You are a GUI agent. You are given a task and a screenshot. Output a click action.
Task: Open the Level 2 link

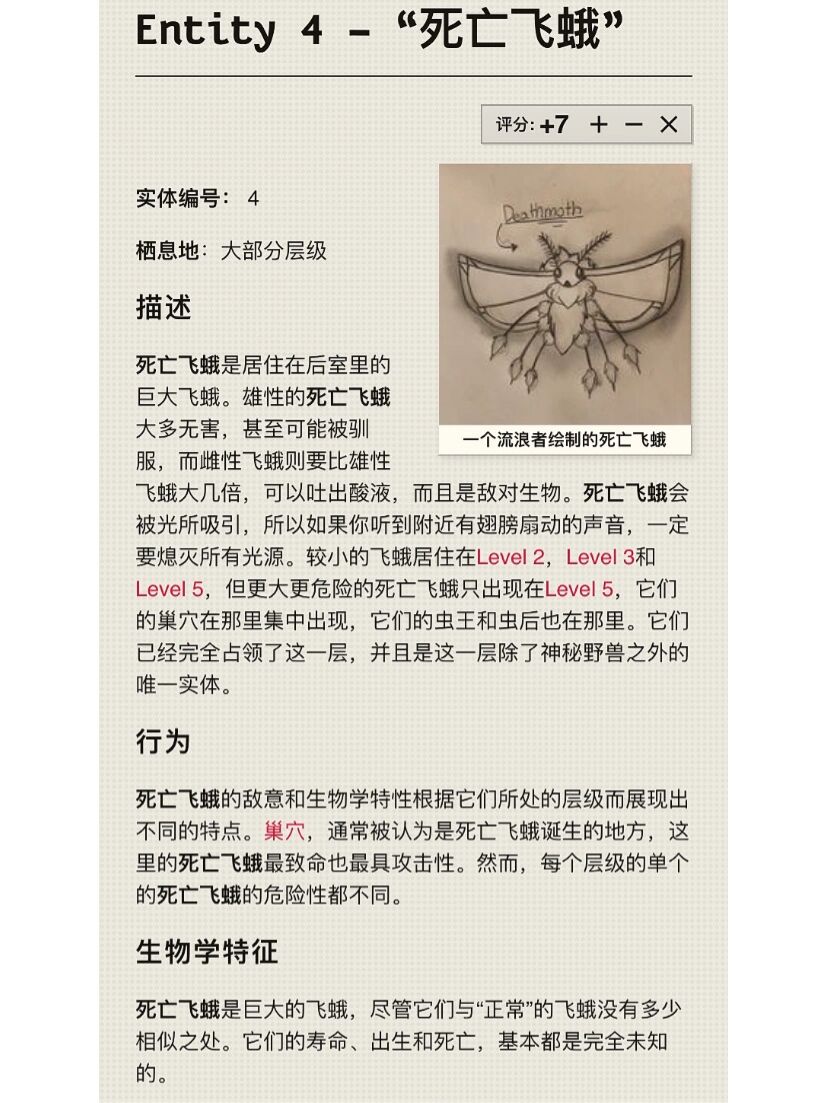click(x=516, y=557)
